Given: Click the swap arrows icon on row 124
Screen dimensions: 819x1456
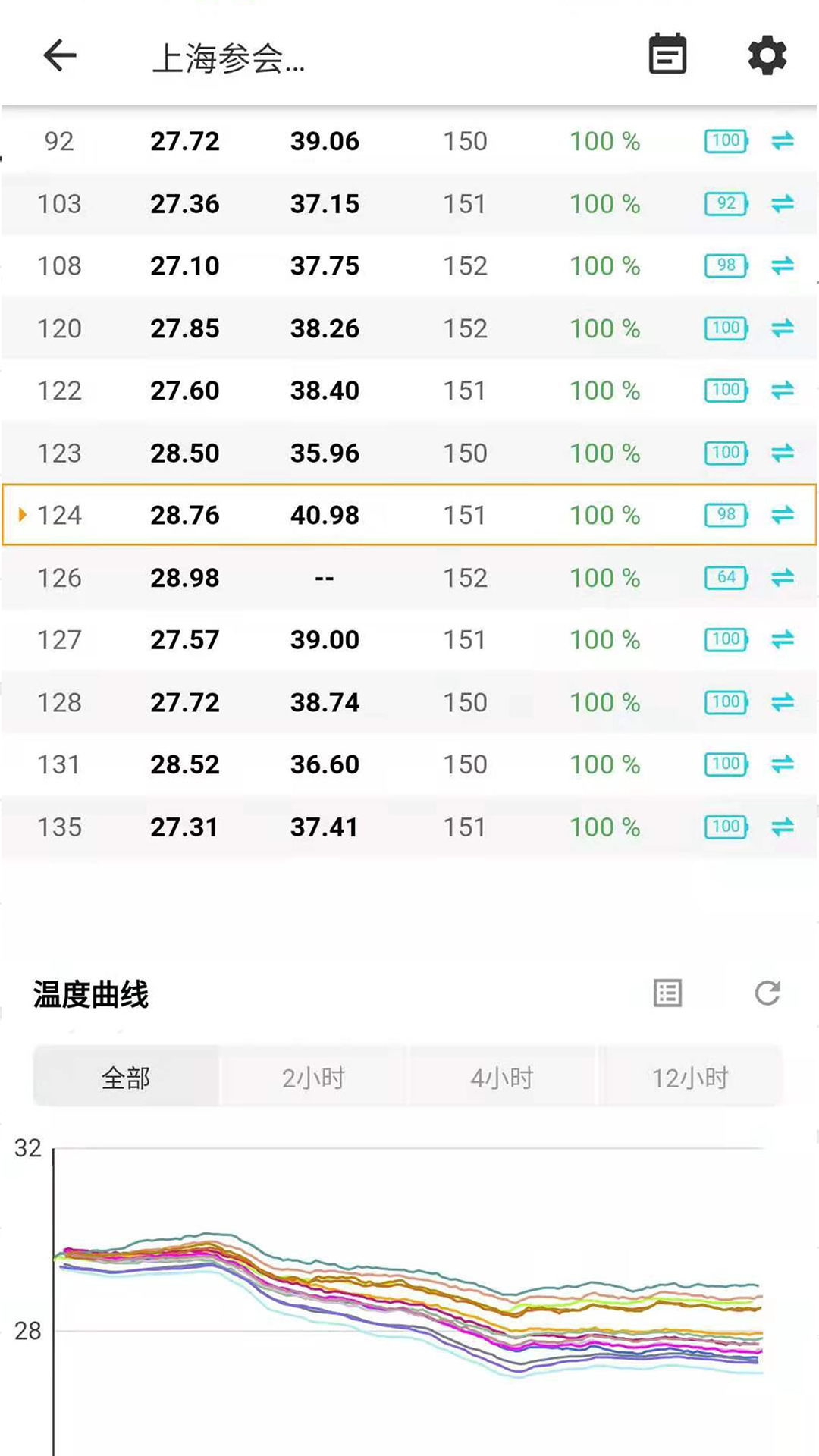Looking at the screenshot, I should [783, 514].
